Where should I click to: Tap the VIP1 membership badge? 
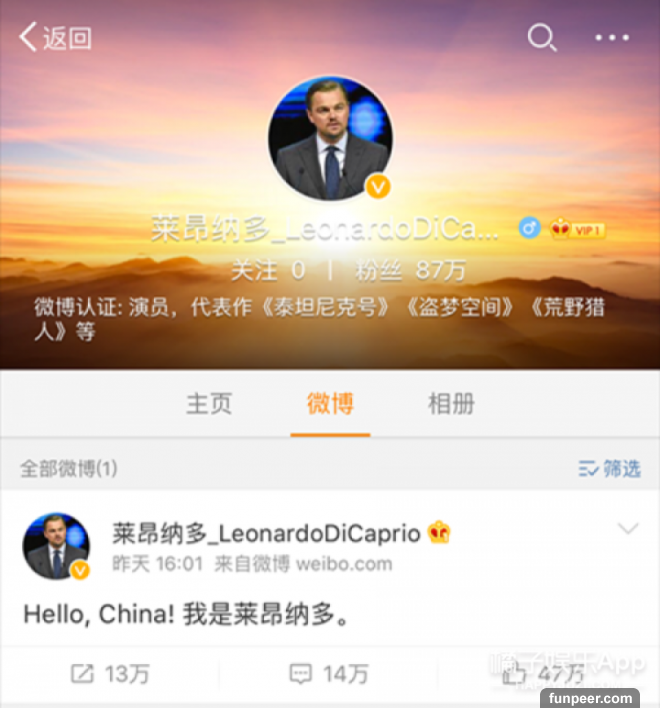pyautogui.click(x=577, y=229)
